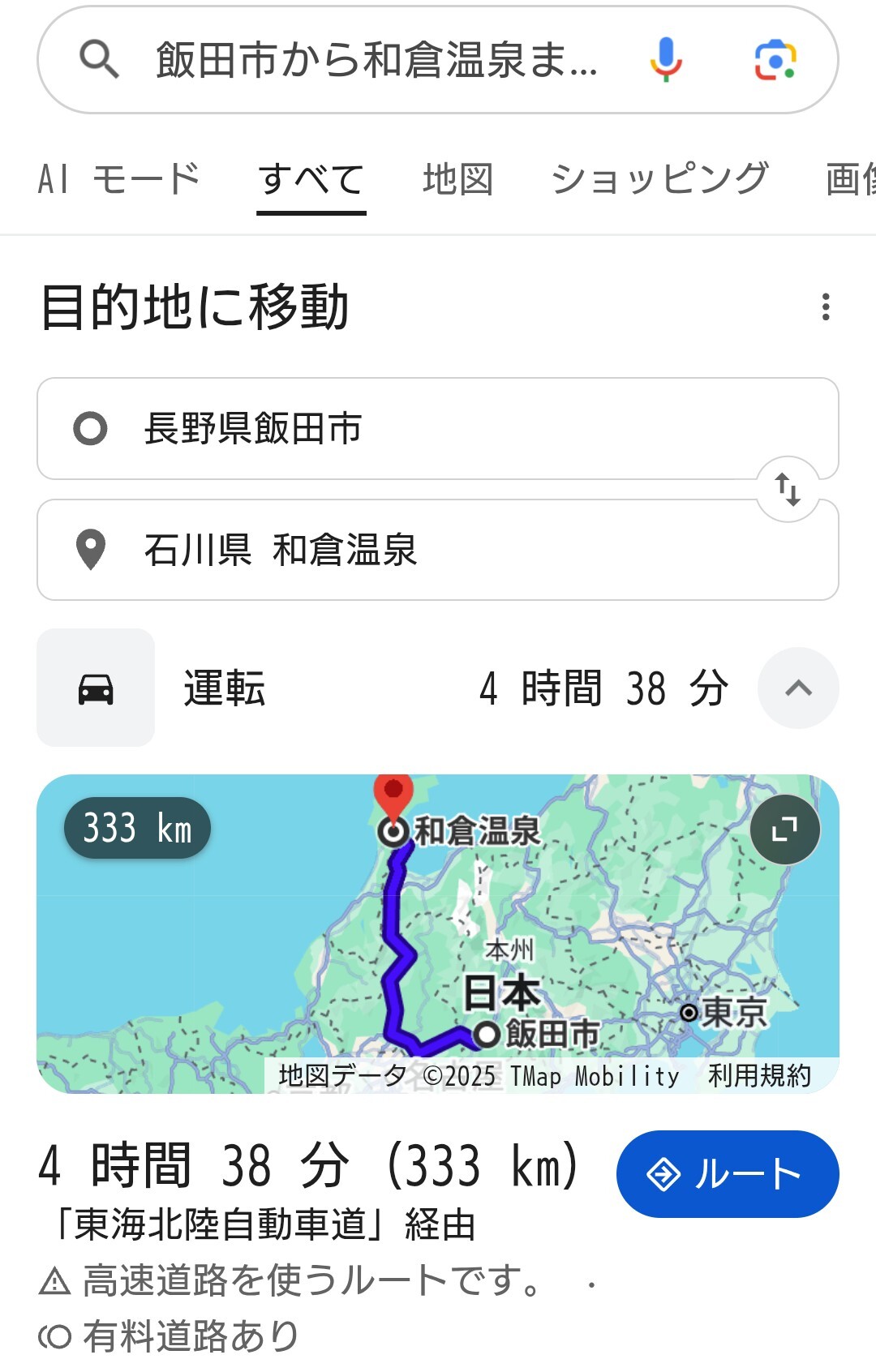The image size is (876, 1372).
Task: Select the 運転 car travel mode
Action: [x=96, y=688]
